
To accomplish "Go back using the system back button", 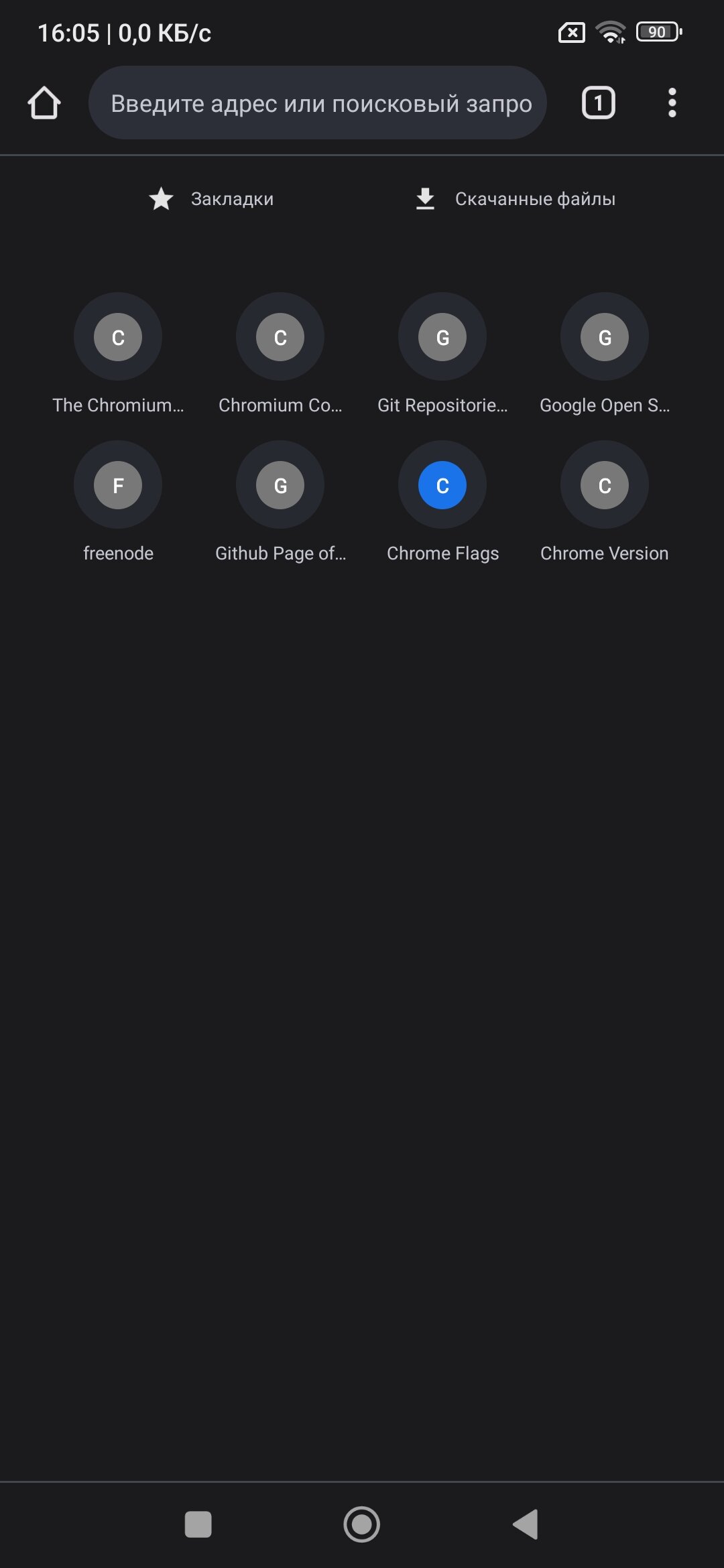I will click(526, 1524).
